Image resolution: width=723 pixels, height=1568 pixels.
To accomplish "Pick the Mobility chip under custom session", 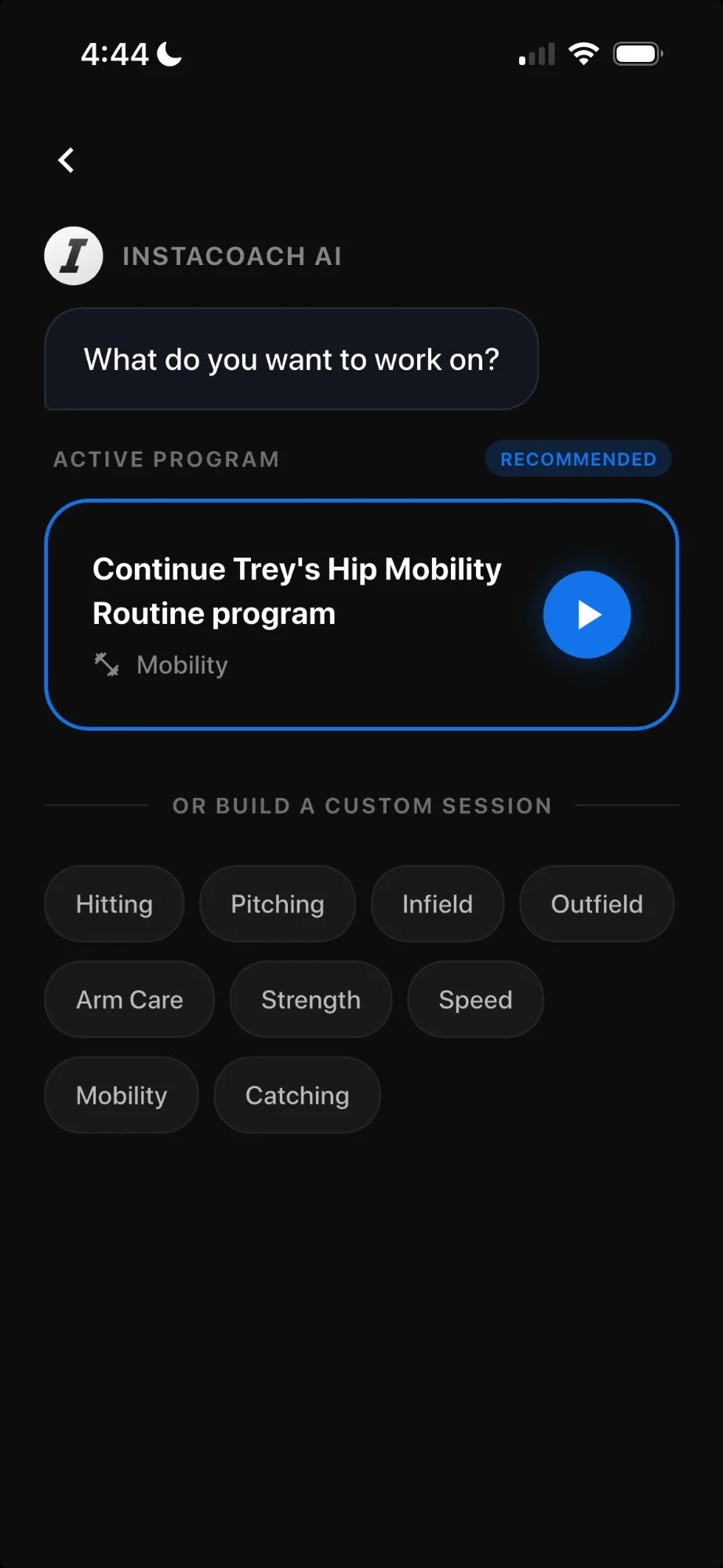I will 122,1095.
